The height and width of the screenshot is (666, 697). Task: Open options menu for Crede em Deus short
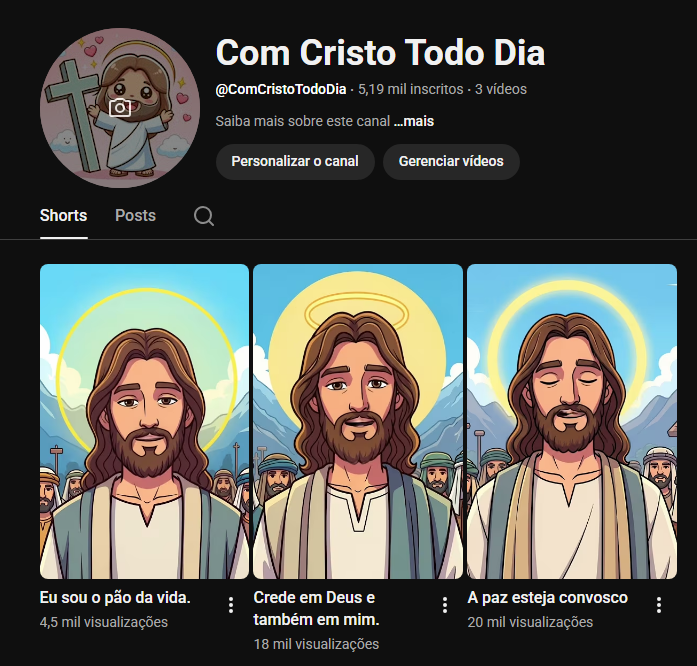coord(445,605)
